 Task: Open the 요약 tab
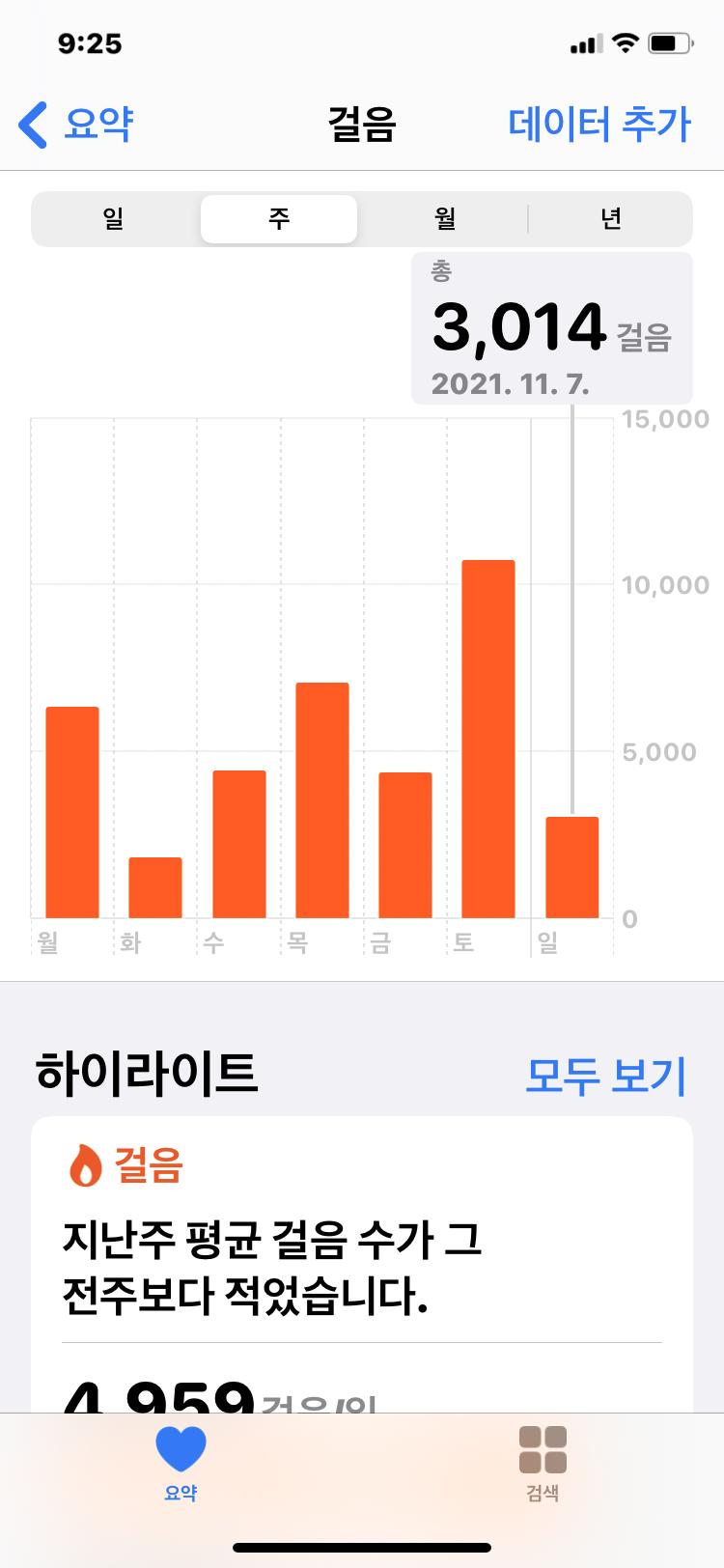coord(181,1463)
